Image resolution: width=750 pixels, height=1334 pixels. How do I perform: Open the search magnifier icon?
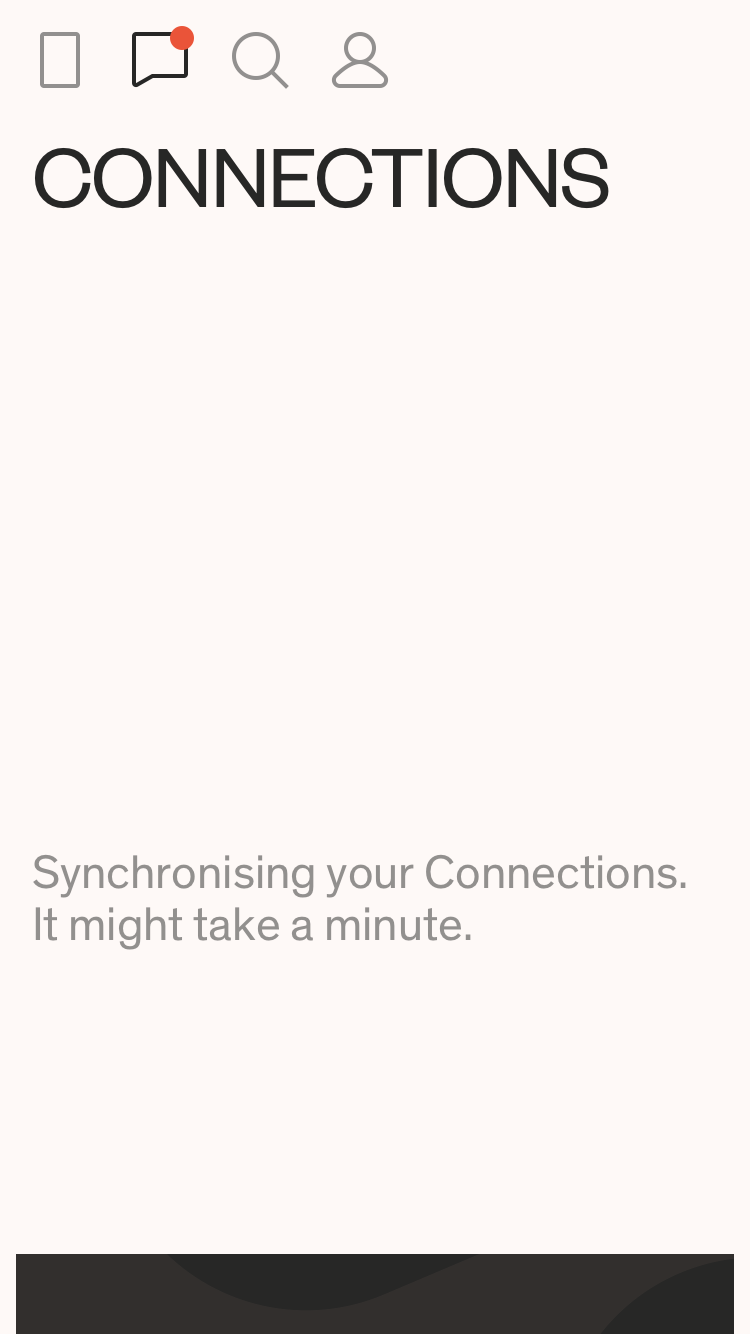pyautogui.click(x=260, y=60)
